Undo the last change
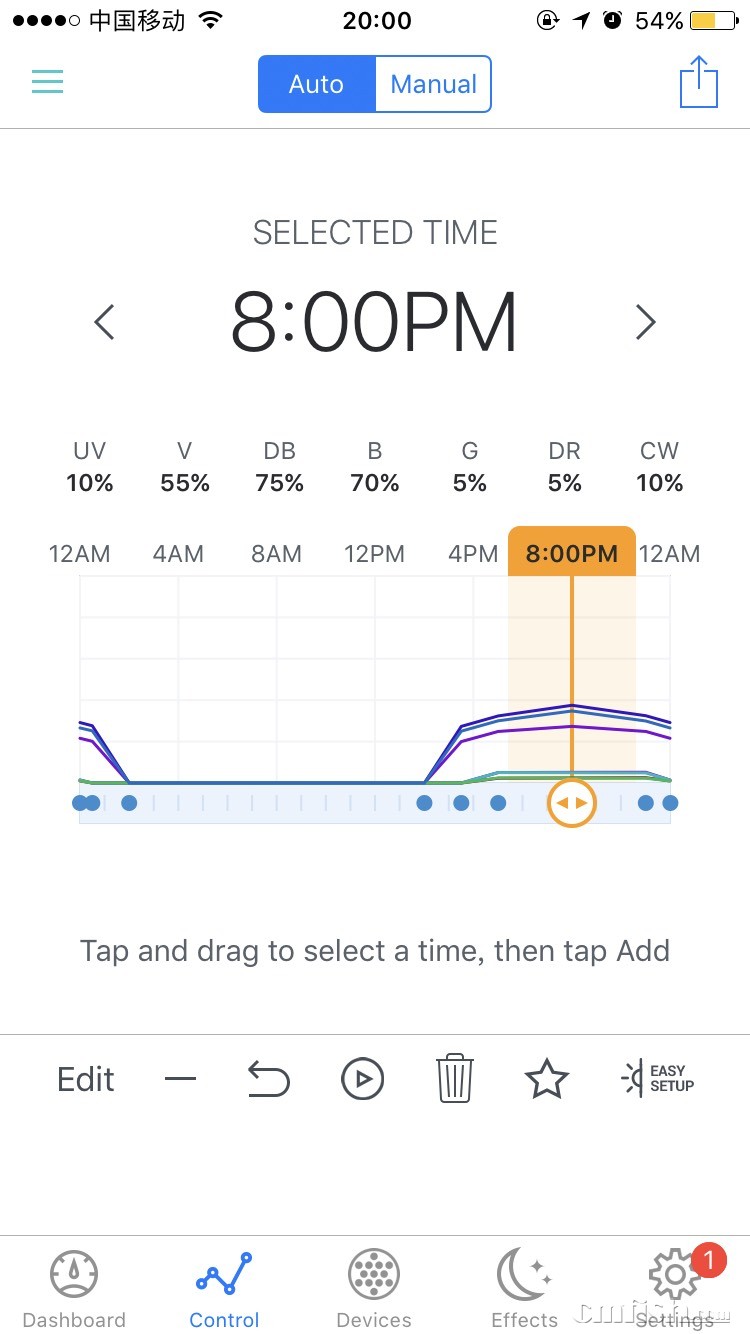 click(x=269, y=1080)
